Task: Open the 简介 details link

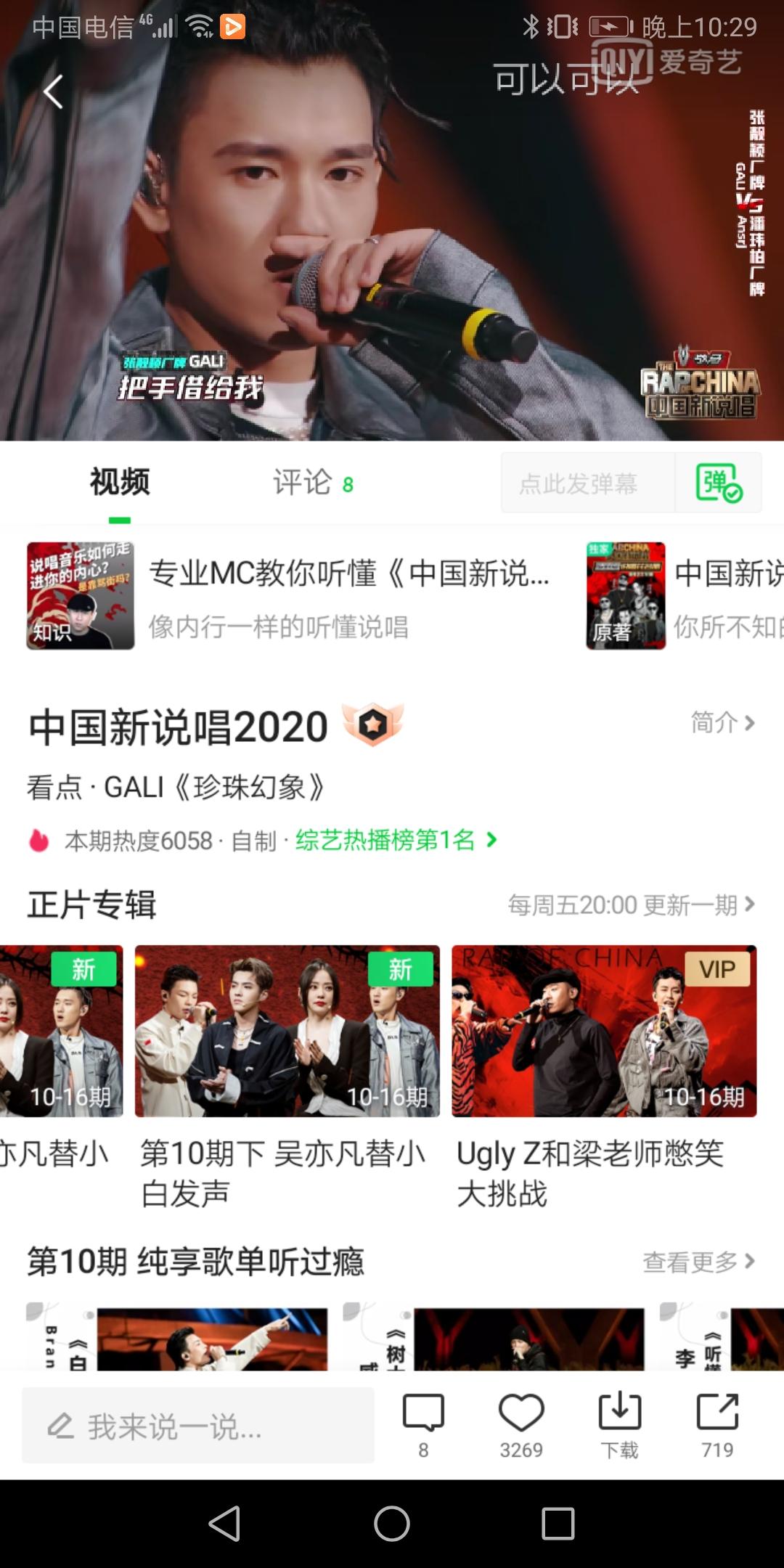Action: [x=723, y=722]
